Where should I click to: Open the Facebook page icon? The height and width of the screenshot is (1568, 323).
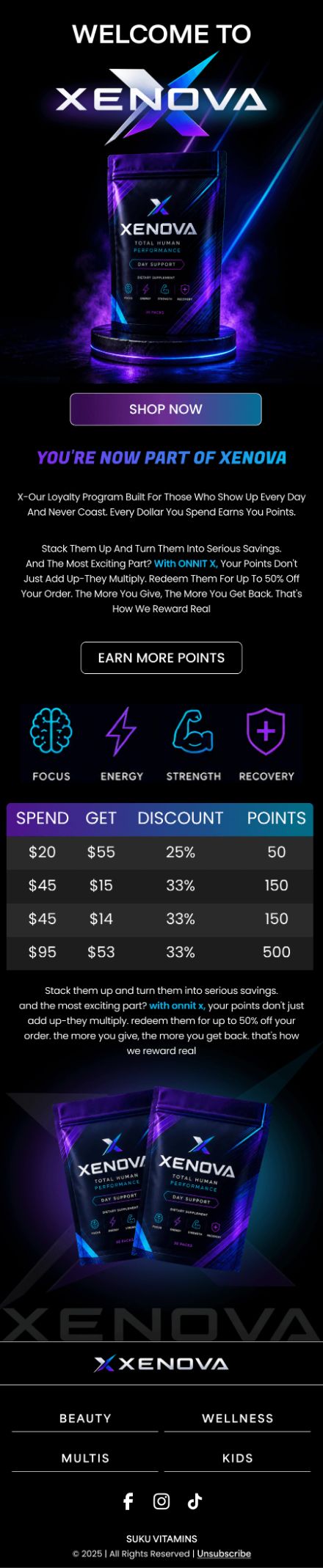click(x=128, y=1501)
